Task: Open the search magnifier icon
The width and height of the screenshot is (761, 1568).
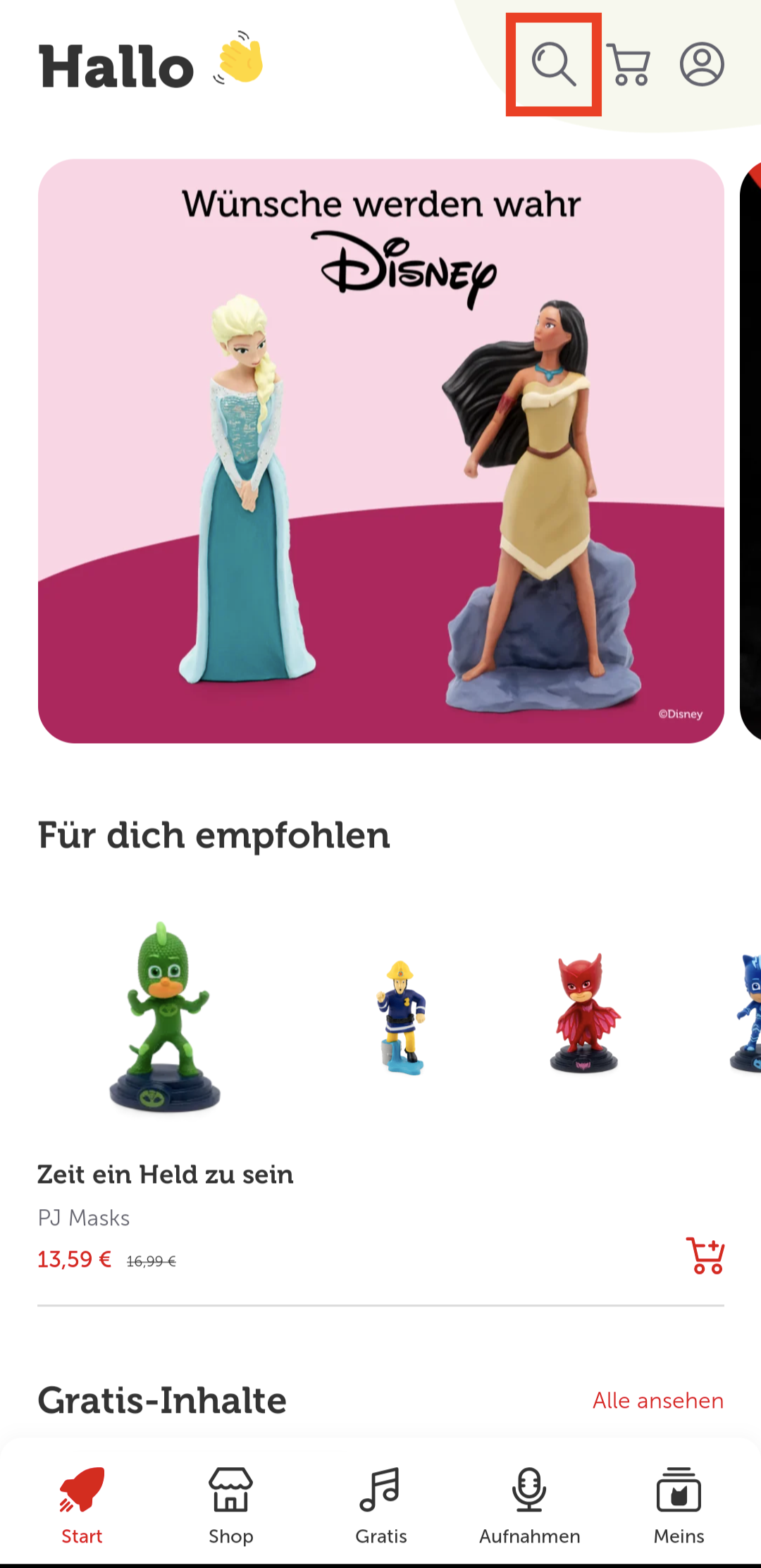Action: click(x=553, y=64)
